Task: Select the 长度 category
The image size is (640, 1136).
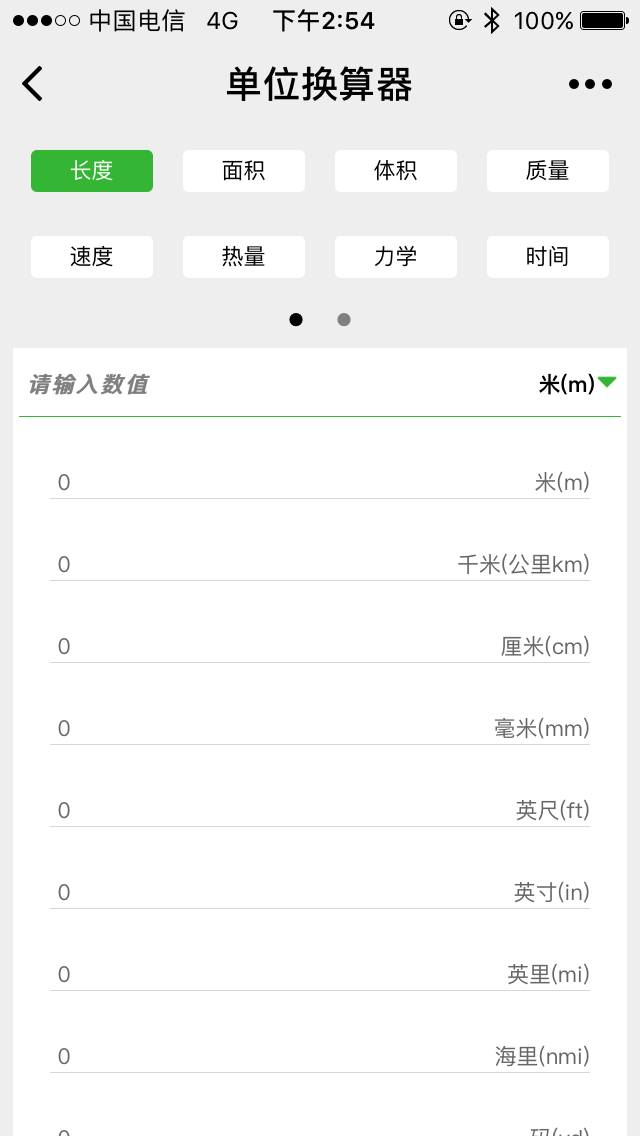Action: tap(92, 171)
